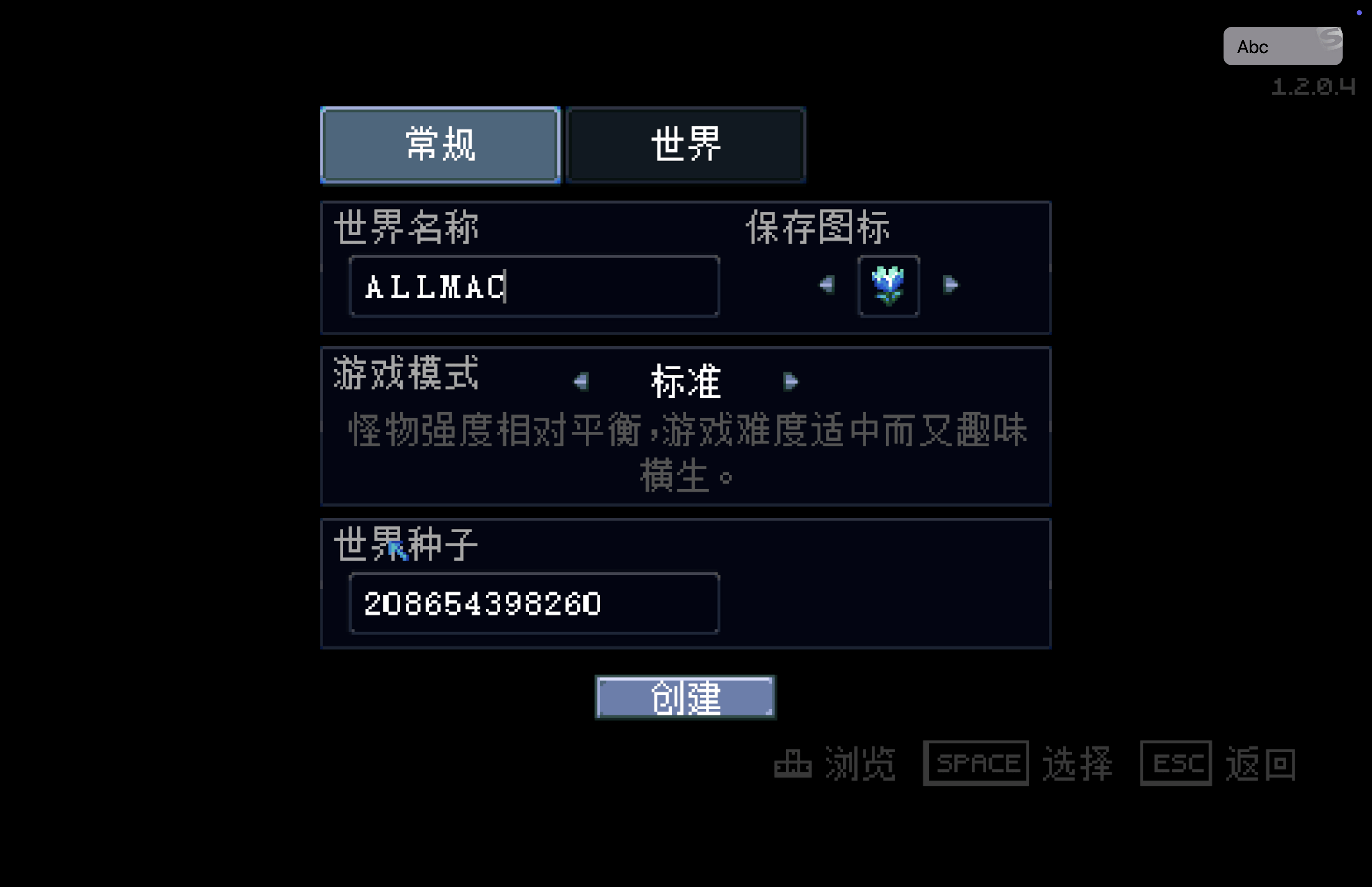The image size is (1372, 887).
Task: Edit the world name field ALLMAC
Action: click(x=534, y=286)
